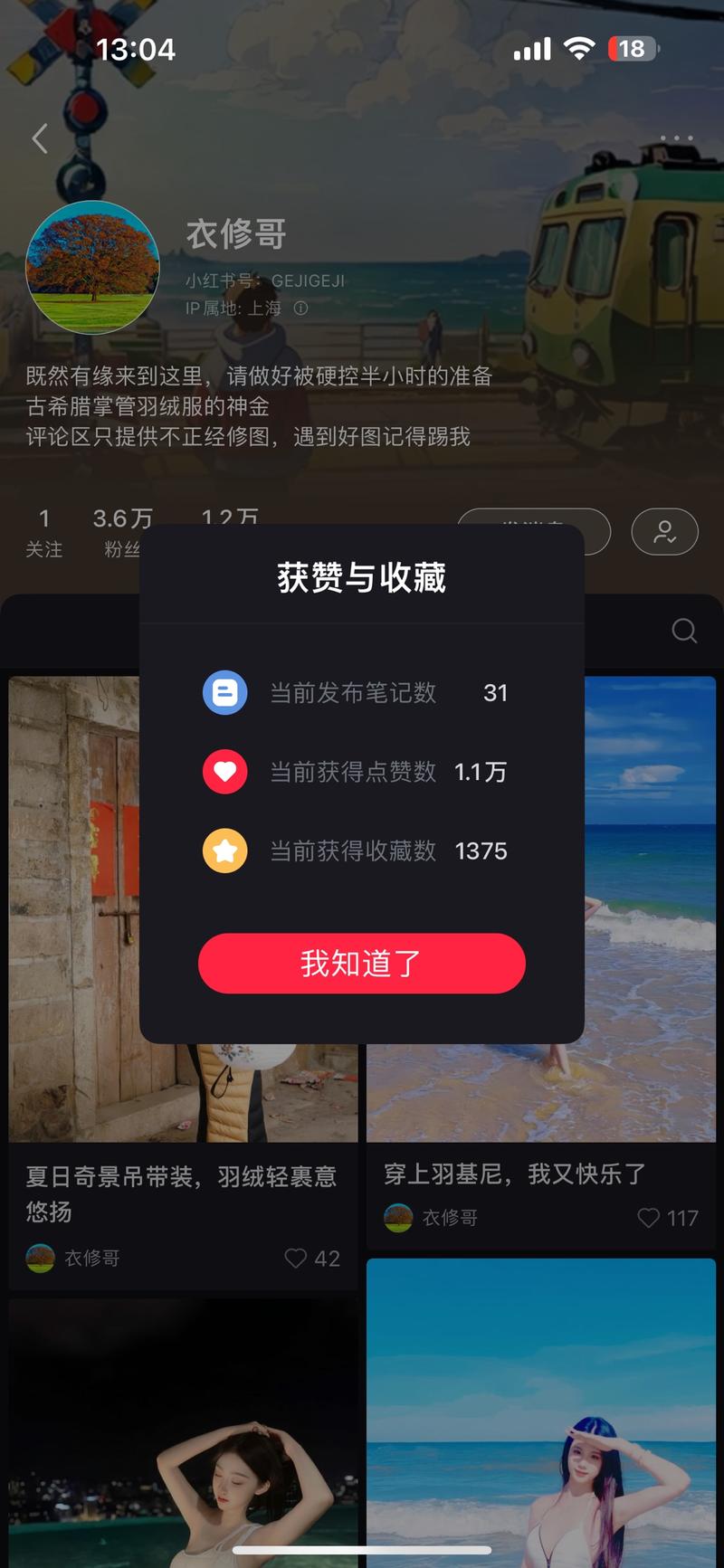Go back with the top-left arrow
This screenshot has height=1568, width=724.
[x=40, y=138]
